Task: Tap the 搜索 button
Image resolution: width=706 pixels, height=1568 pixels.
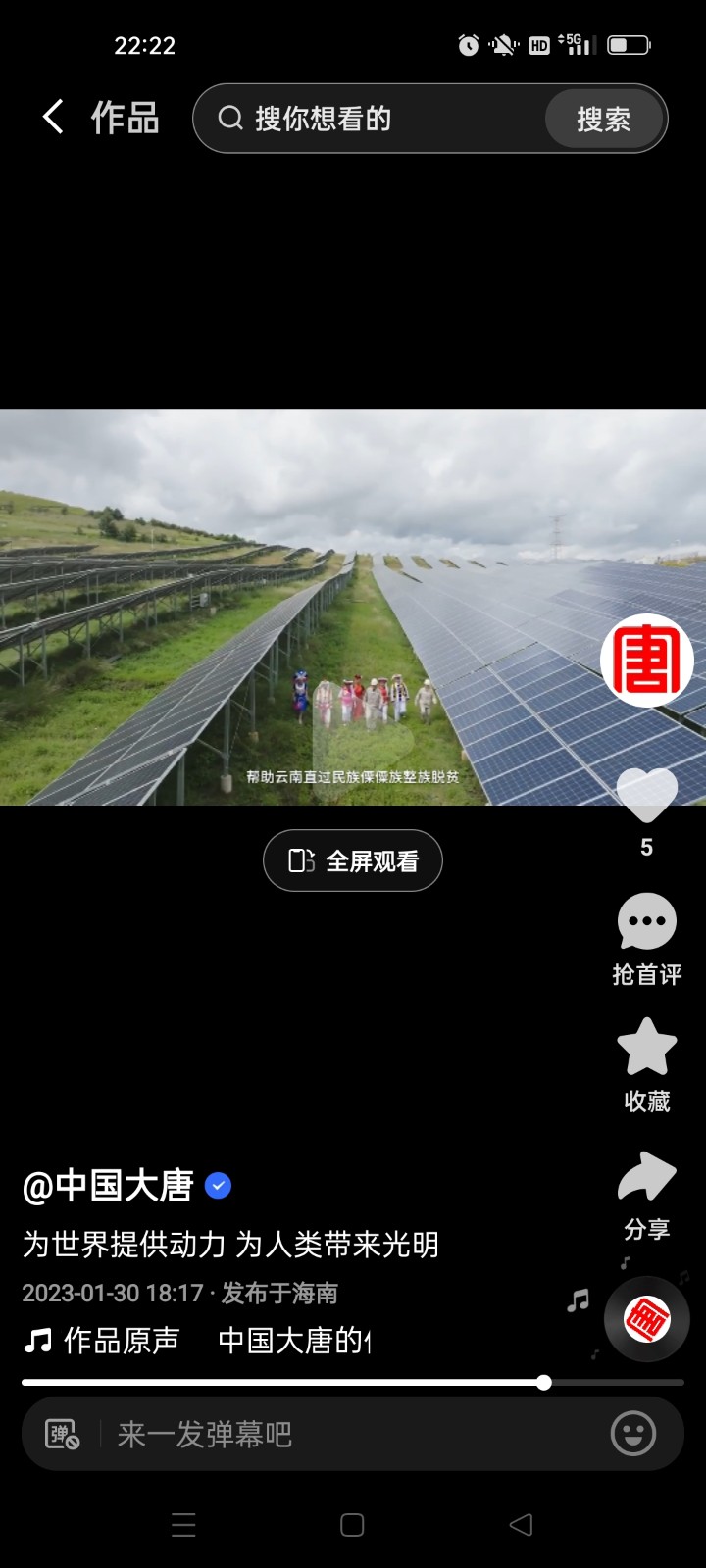Action: 603,120
